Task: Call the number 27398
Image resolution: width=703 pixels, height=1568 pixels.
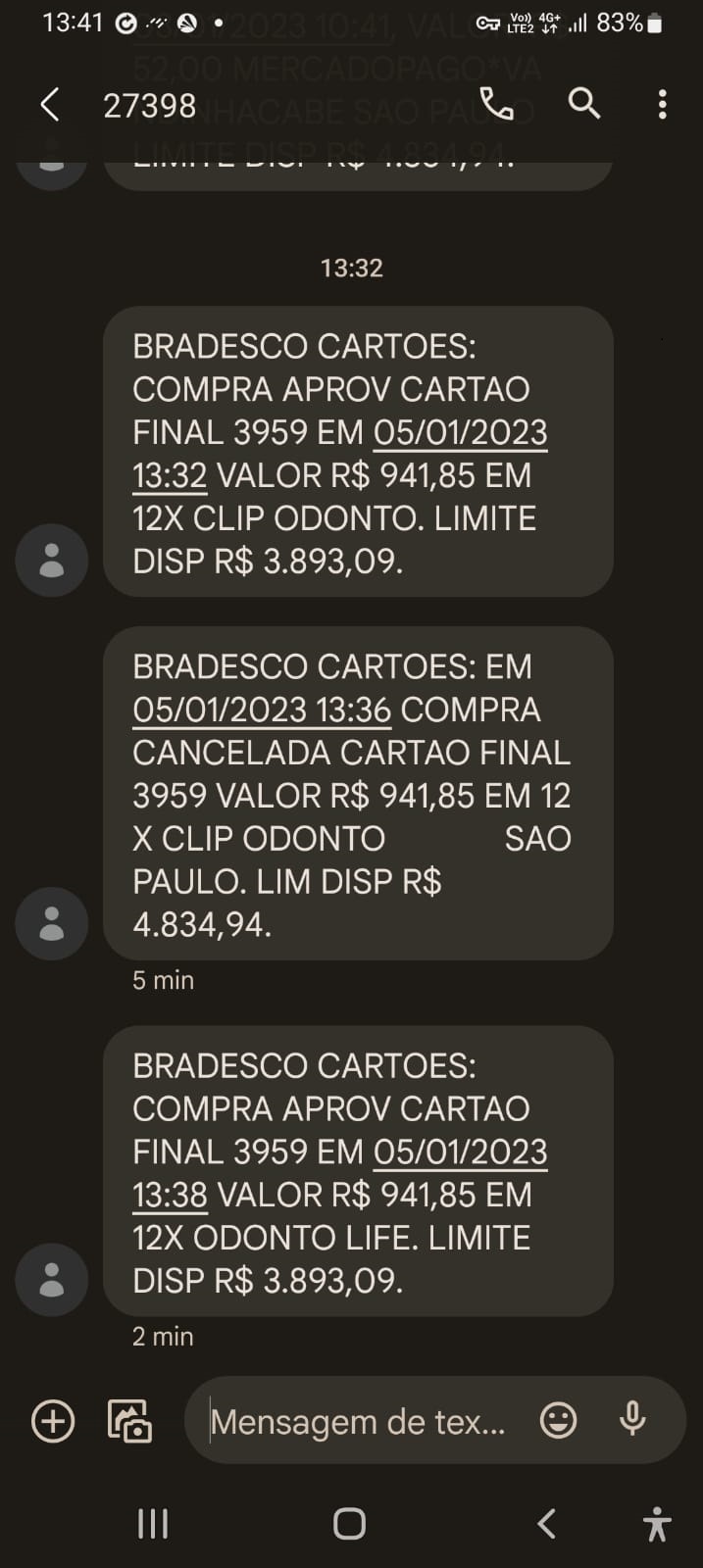Action: [496, 104]
